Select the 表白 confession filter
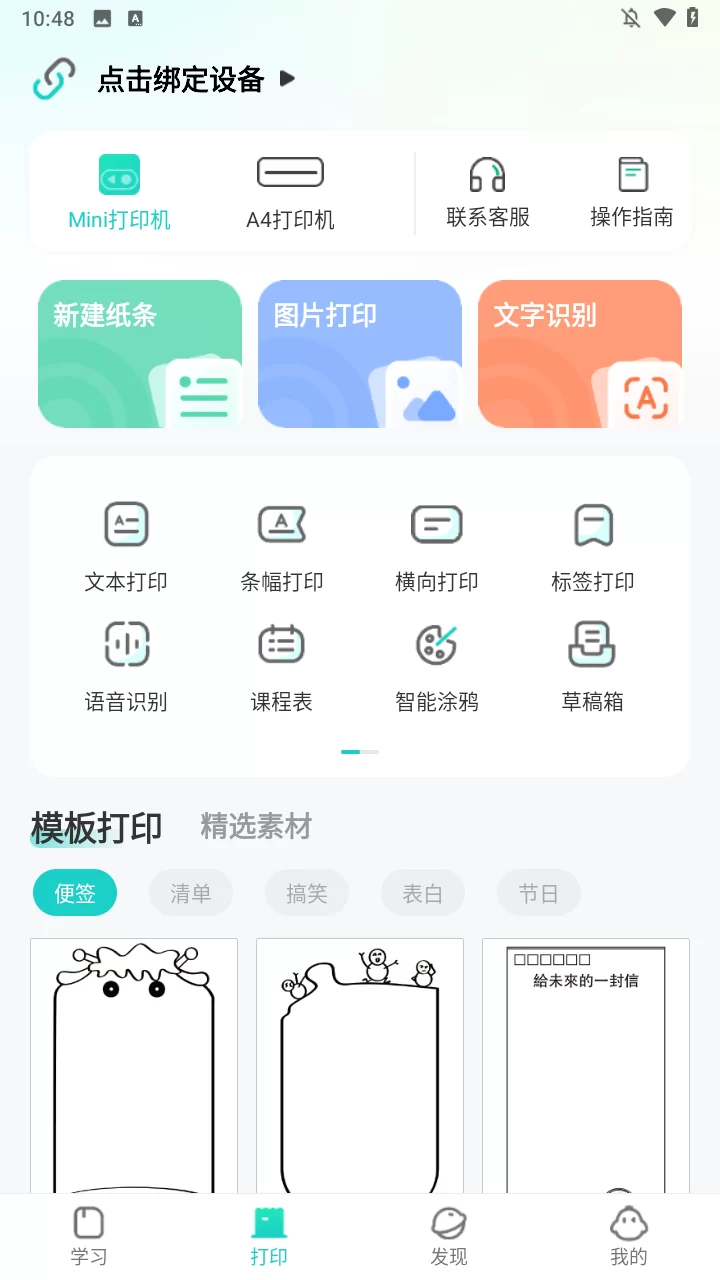The image size is (720, 1280). [422, 892]
